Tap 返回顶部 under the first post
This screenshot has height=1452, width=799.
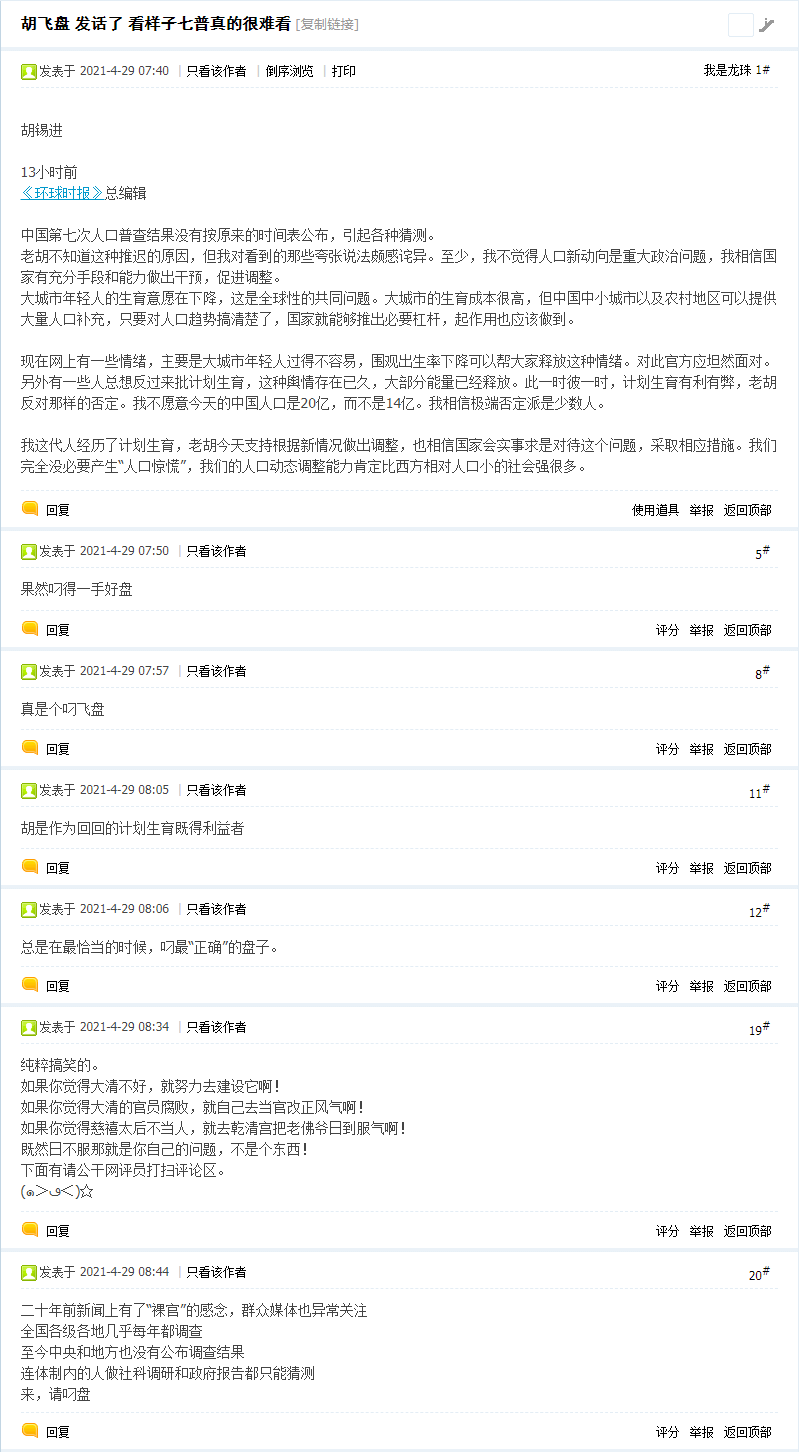(x=747, y=510)
